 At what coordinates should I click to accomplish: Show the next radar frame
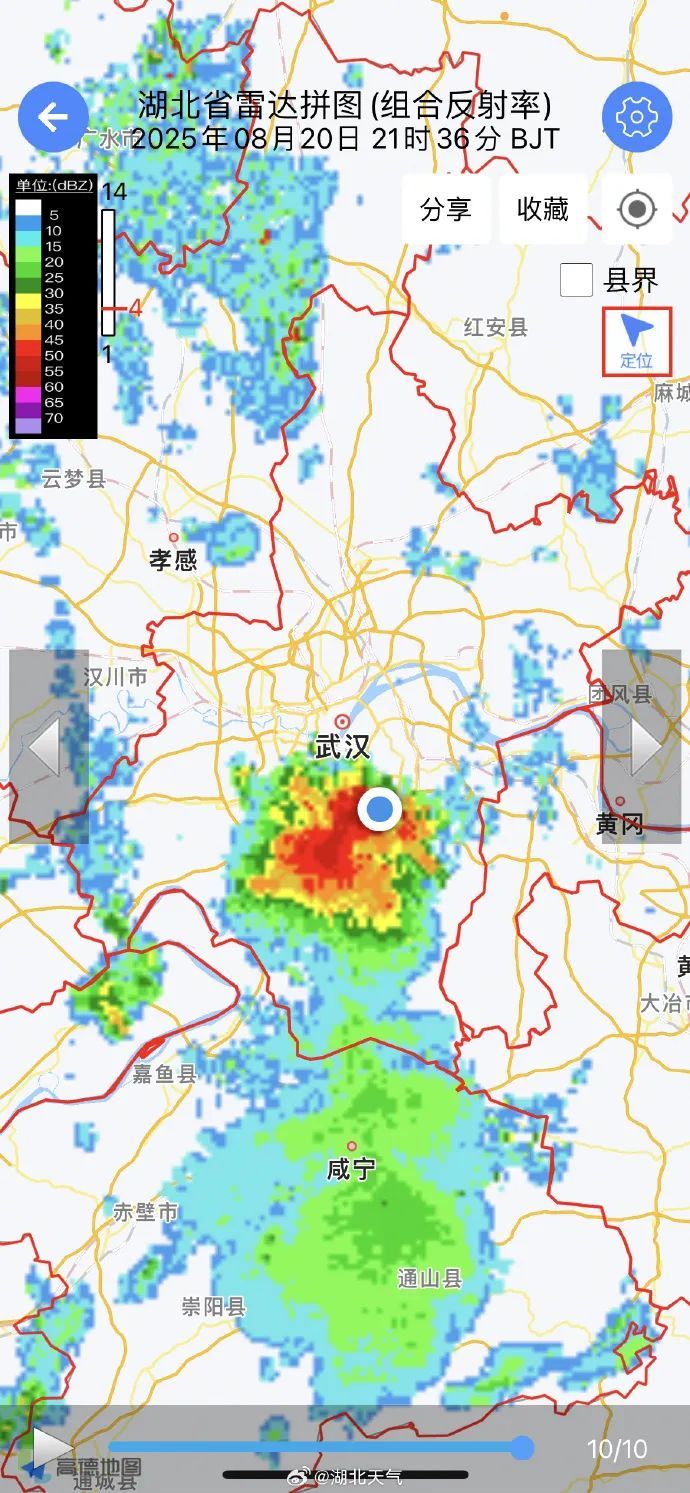click(x=645, y=746)
